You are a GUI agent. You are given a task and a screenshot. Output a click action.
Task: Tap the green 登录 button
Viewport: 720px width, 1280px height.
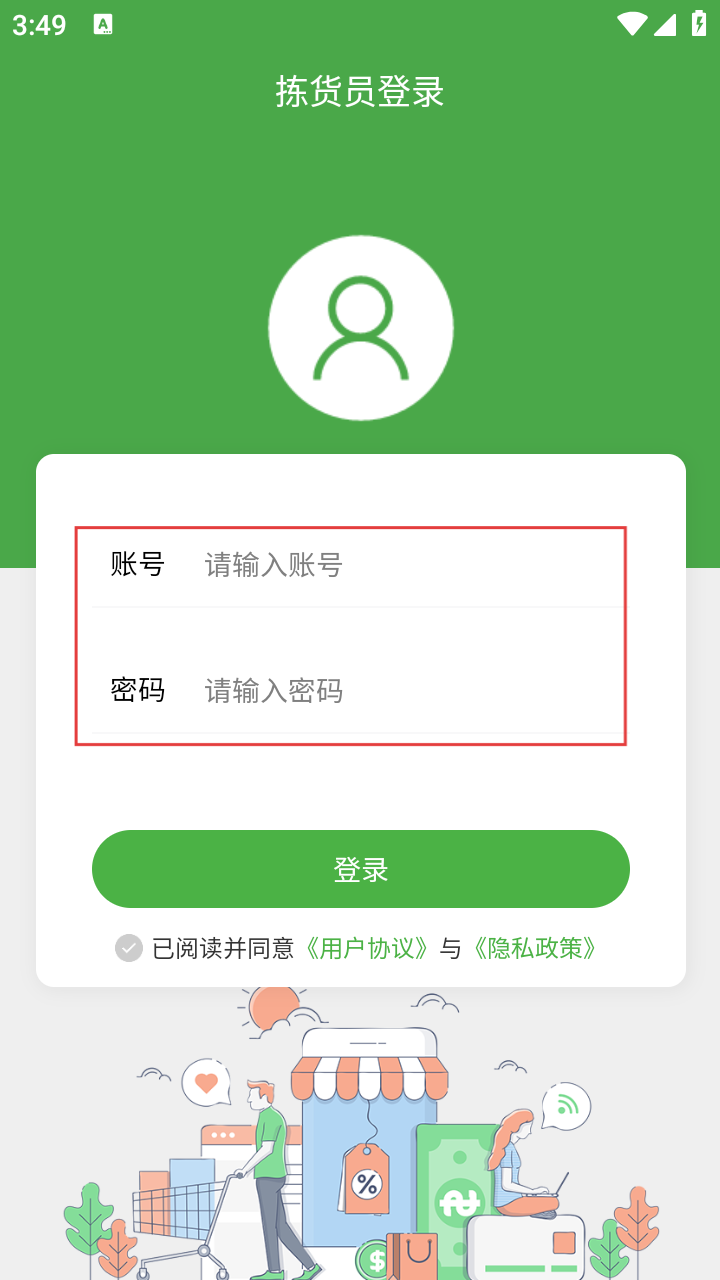(x=360, y=869)
